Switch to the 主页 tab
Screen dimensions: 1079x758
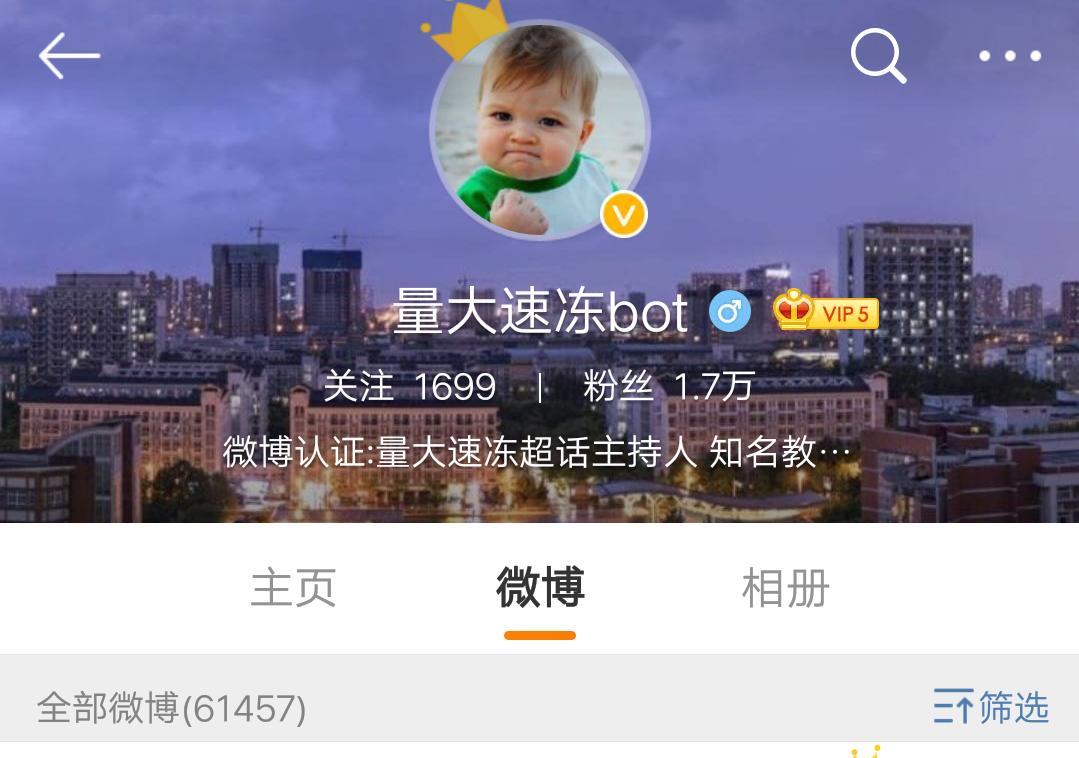[x=293, y=588]
